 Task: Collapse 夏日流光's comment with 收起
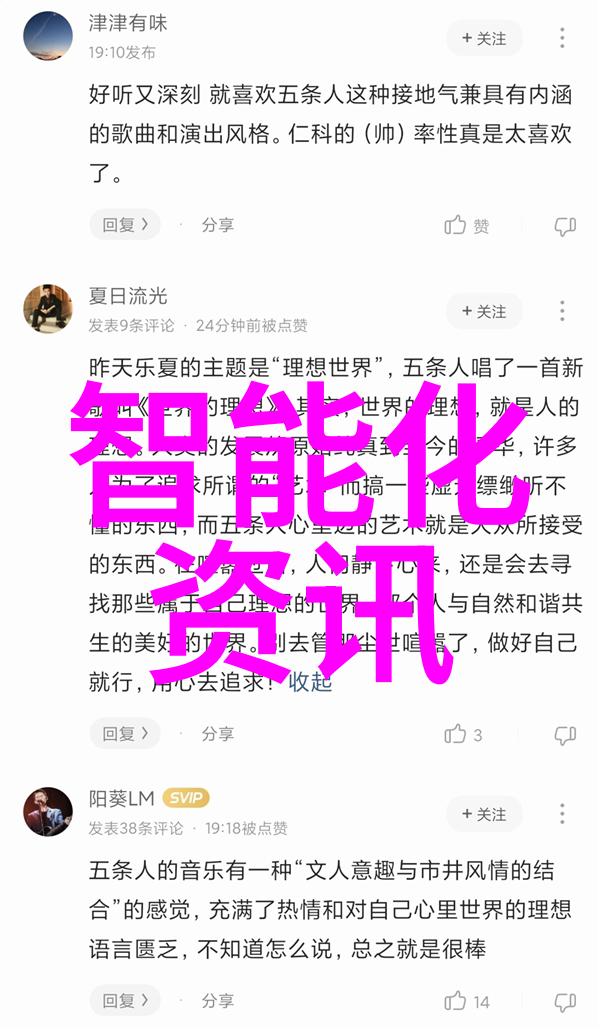click(310, 682)
